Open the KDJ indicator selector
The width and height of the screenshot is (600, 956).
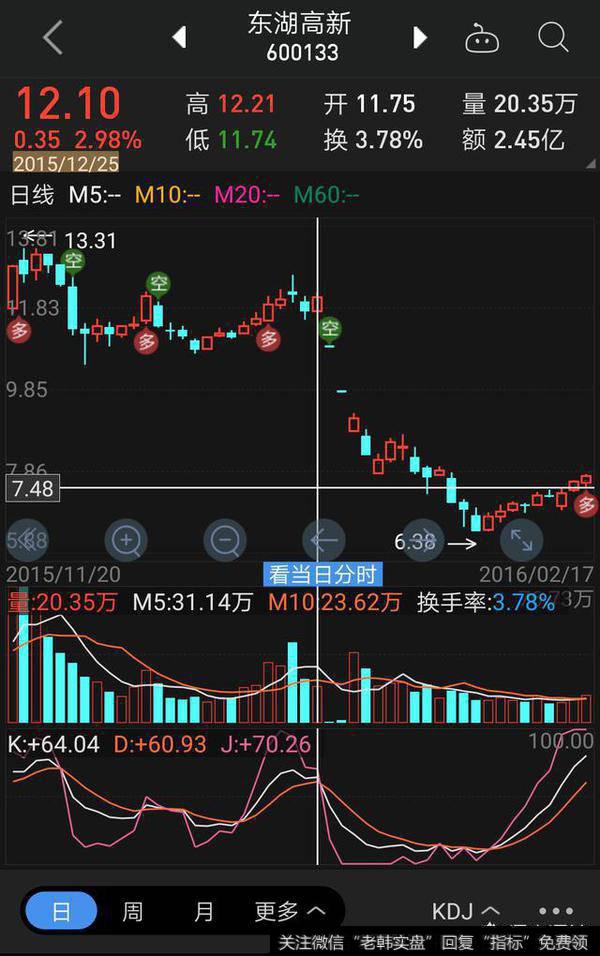click(x=465, y=911)
